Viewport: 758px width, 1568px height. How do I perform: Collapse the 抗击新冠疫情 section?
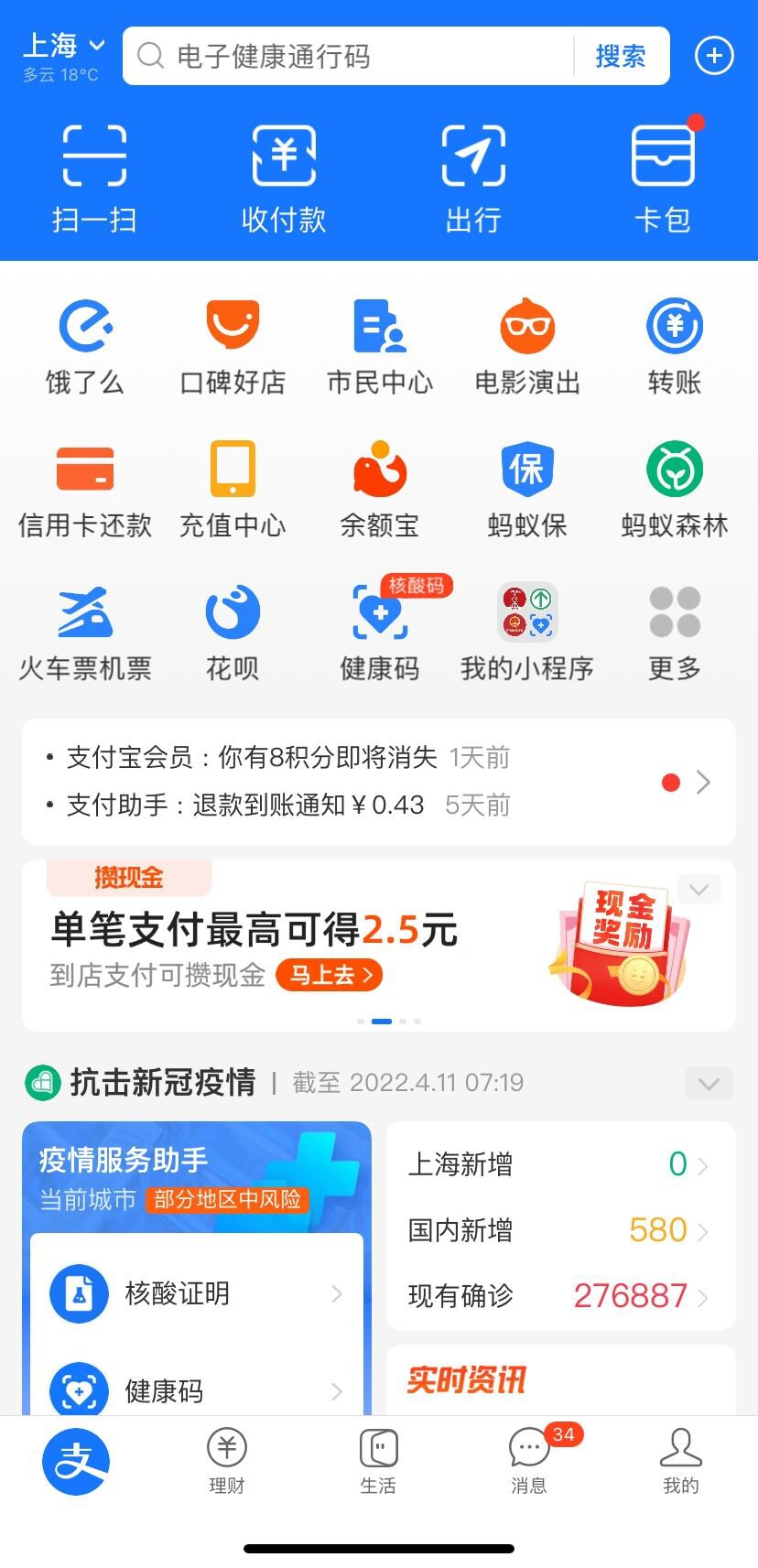pyautogui.click(x=708, y=1083)
